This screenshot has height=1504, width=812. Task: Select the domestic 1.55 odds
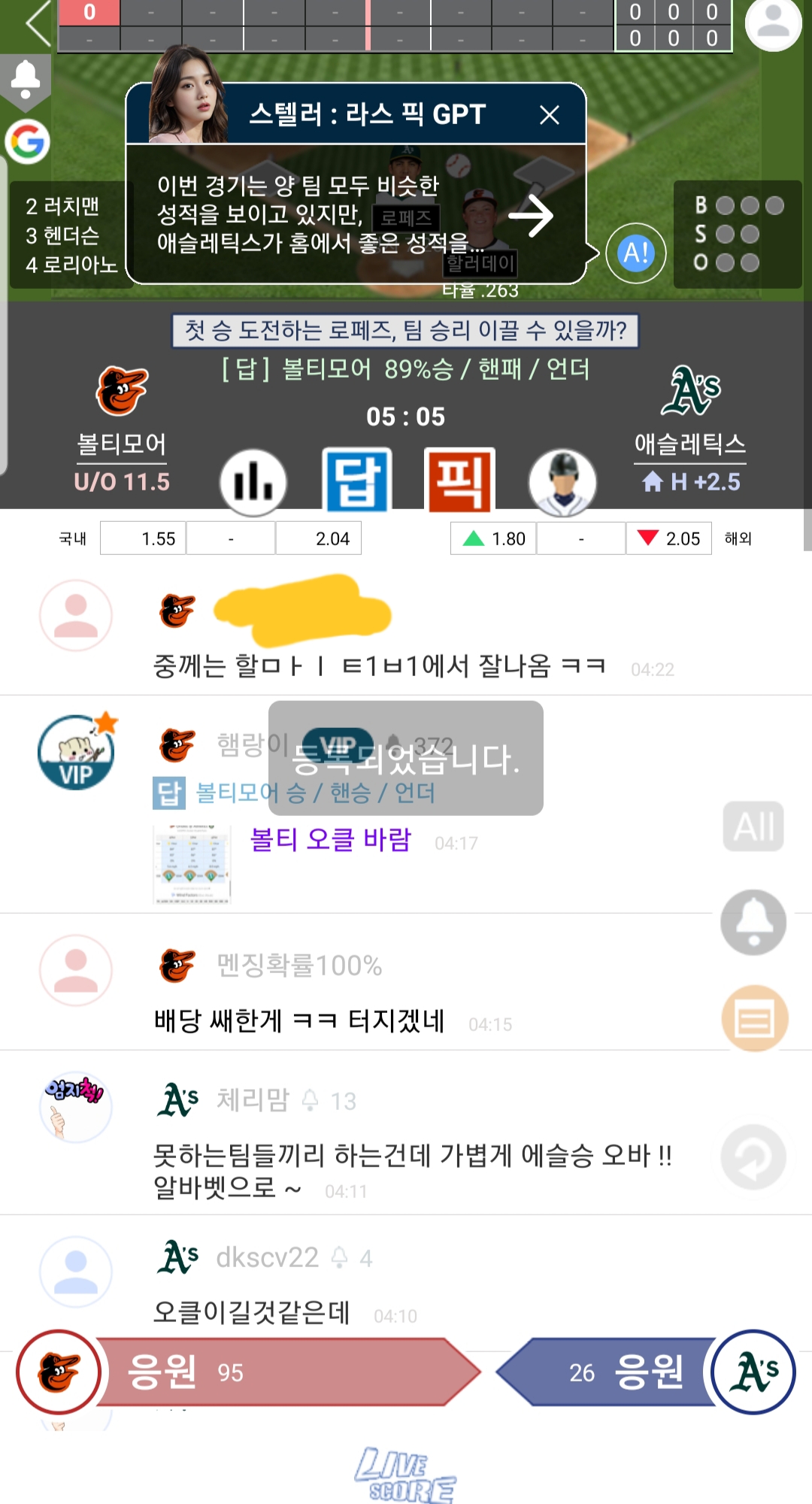143,538
